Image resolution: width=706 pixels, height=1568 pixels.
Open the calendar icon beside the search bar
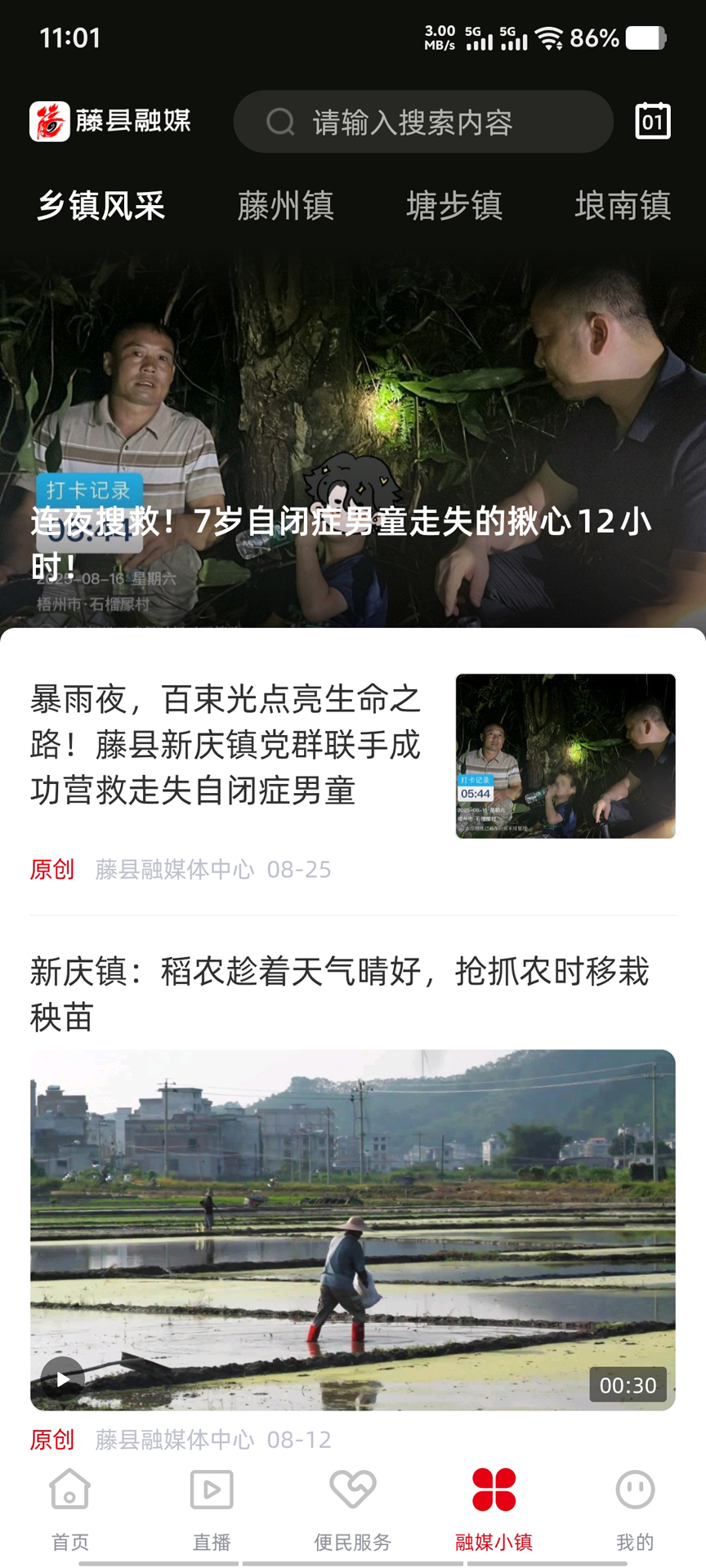click(651, 121)
